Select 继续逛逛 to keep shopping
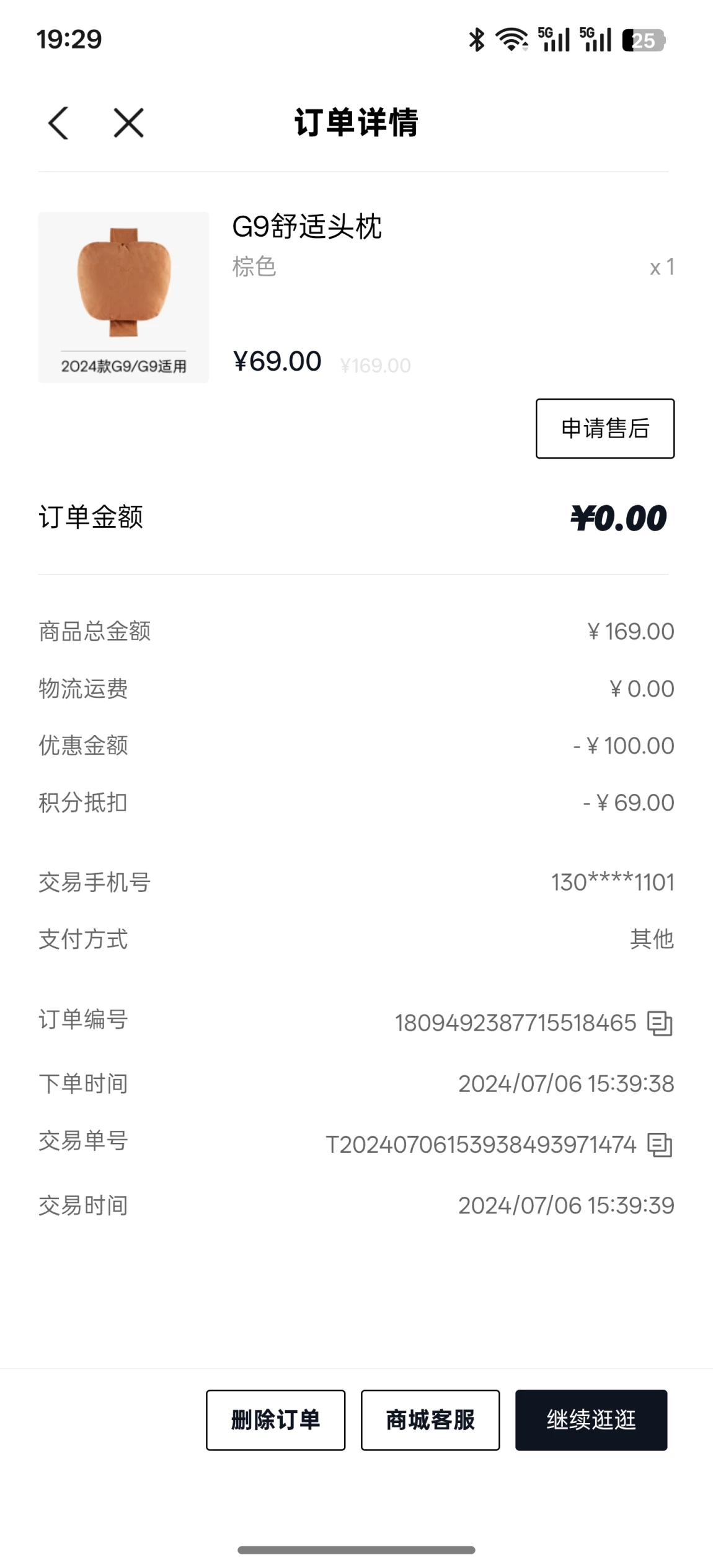713x1568 pixels. coord(591,1419)
